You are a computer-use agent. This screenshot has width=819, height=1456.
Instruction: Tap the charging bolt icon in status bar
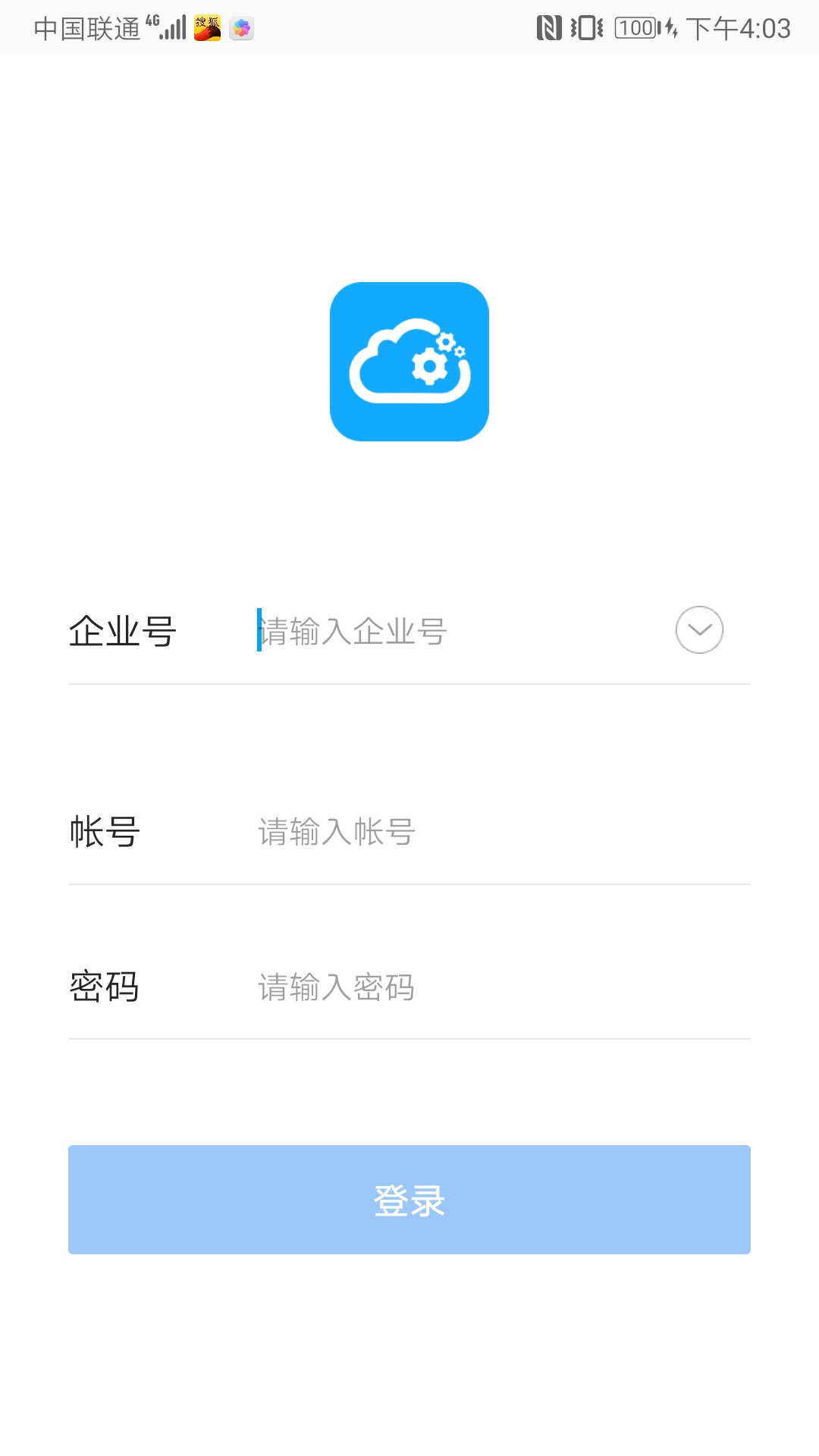pyautogui.click(x=669, y=29)
